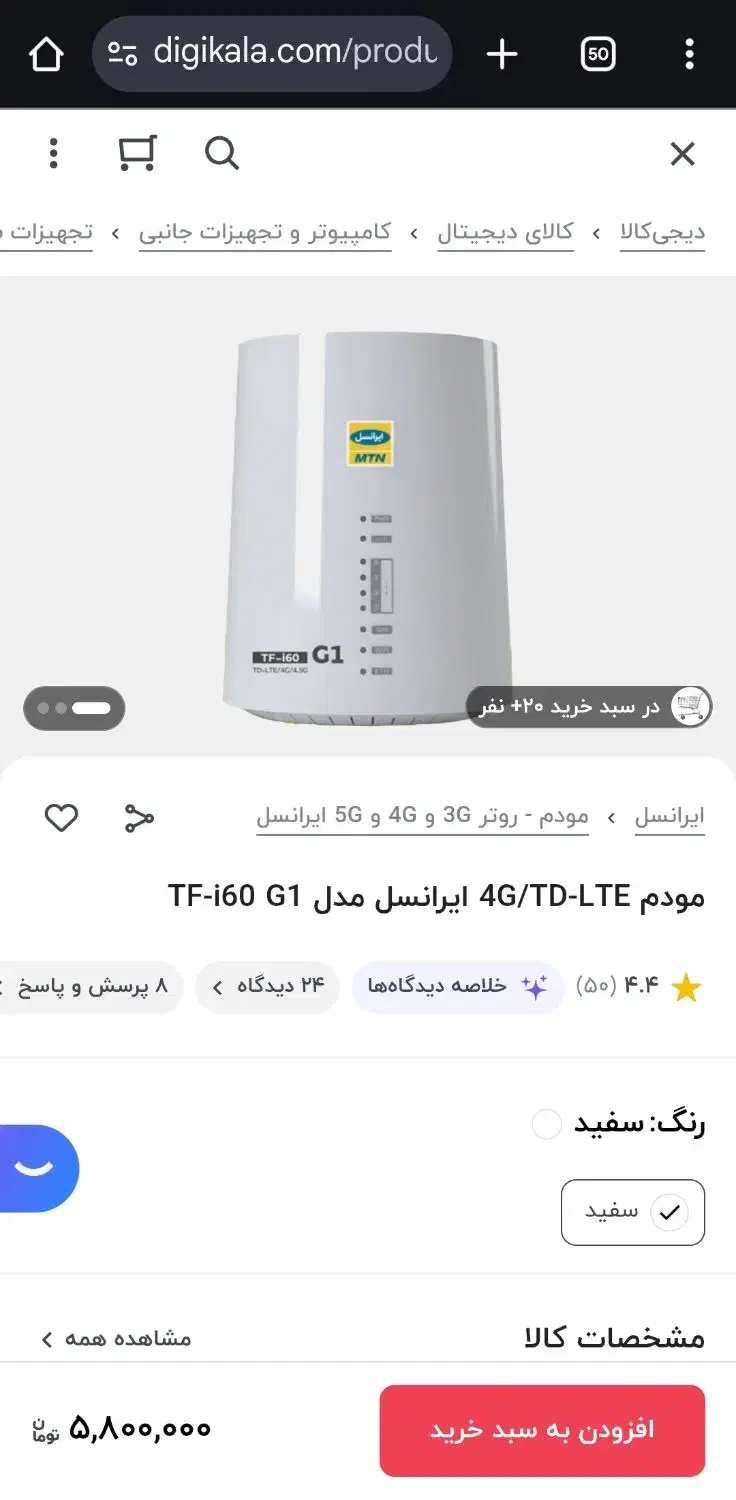Screen dimensions: 736x1500
Task: Open the shopping cart icon
Action: [x=137, y=154]
